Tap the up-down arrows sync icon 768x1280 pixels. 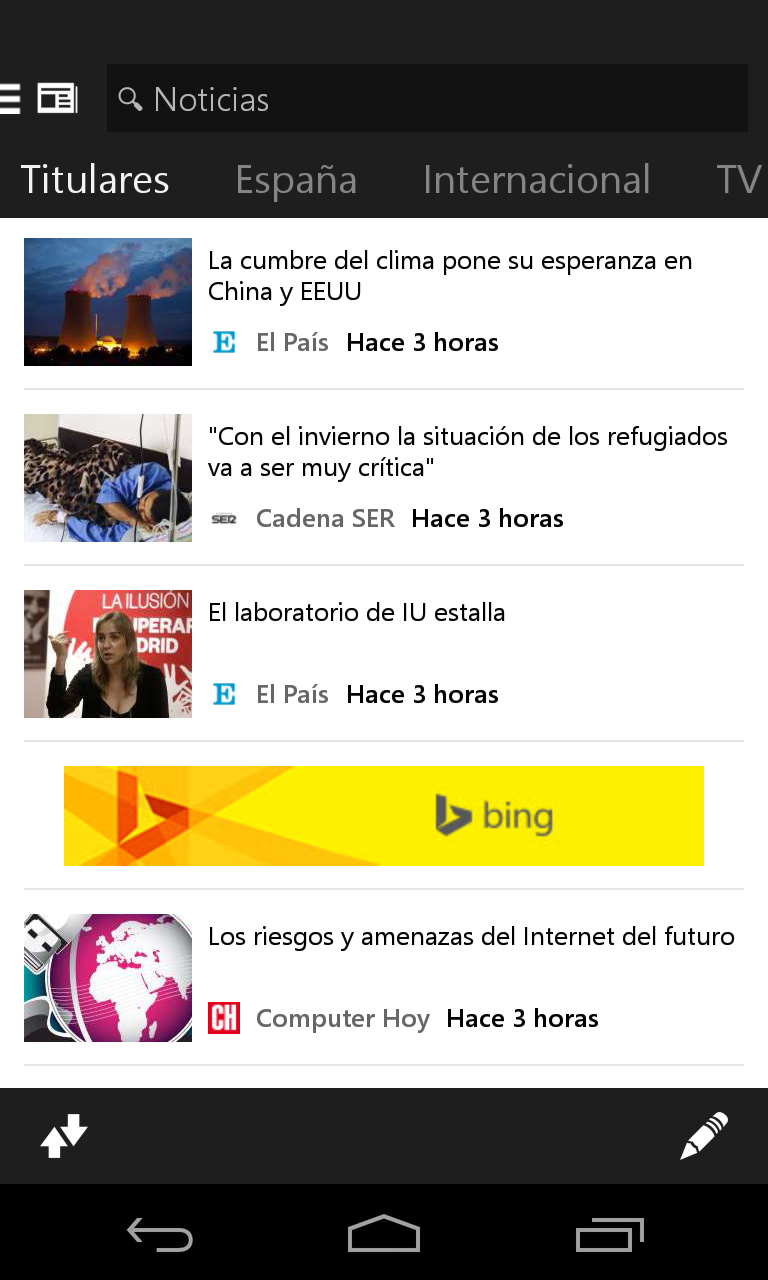point(64,1136)
